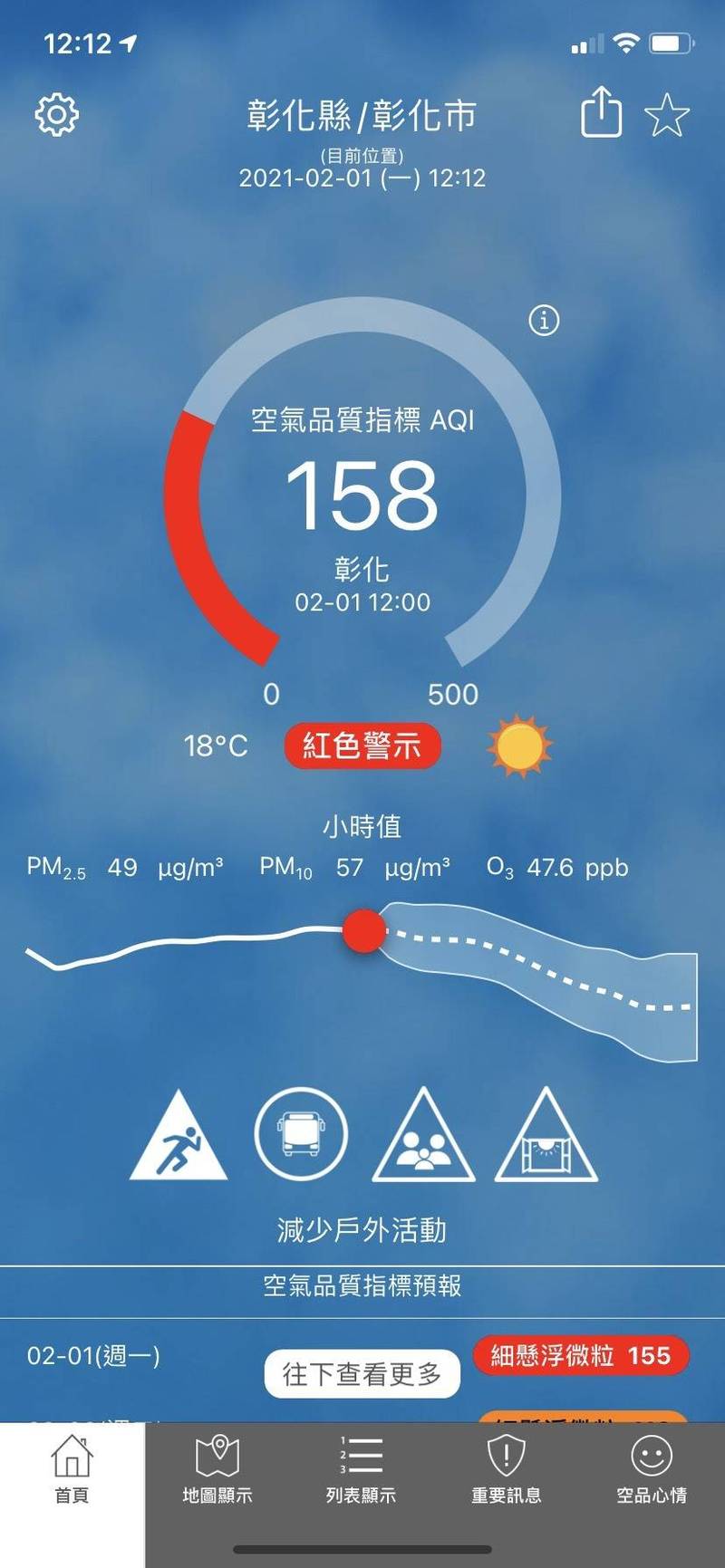Image resolution: width=725 pixels, height=1568 pixels.
Task: Open the 02-01 細懸浮微粒 155 forecast row
Action: (362, 1356)
